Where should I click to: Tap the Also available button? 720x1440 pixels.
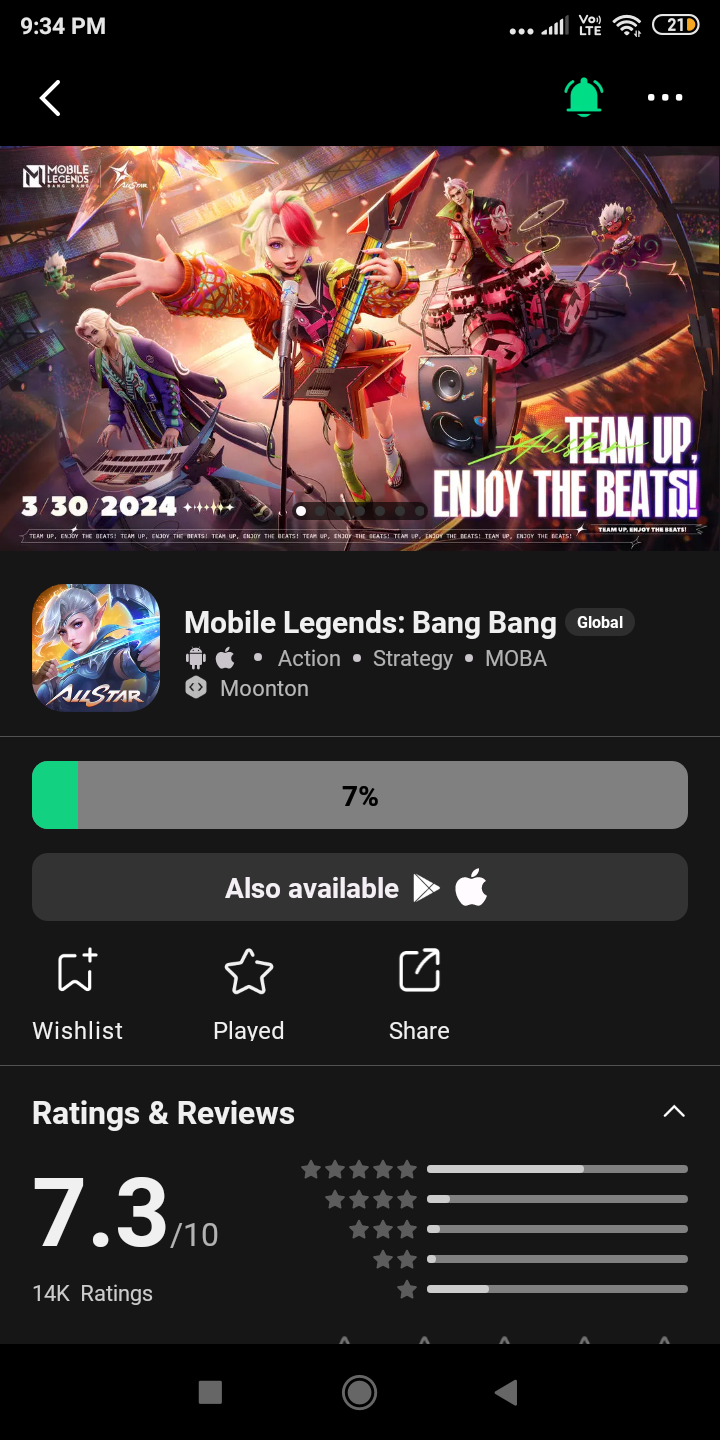tap(360, 886)
